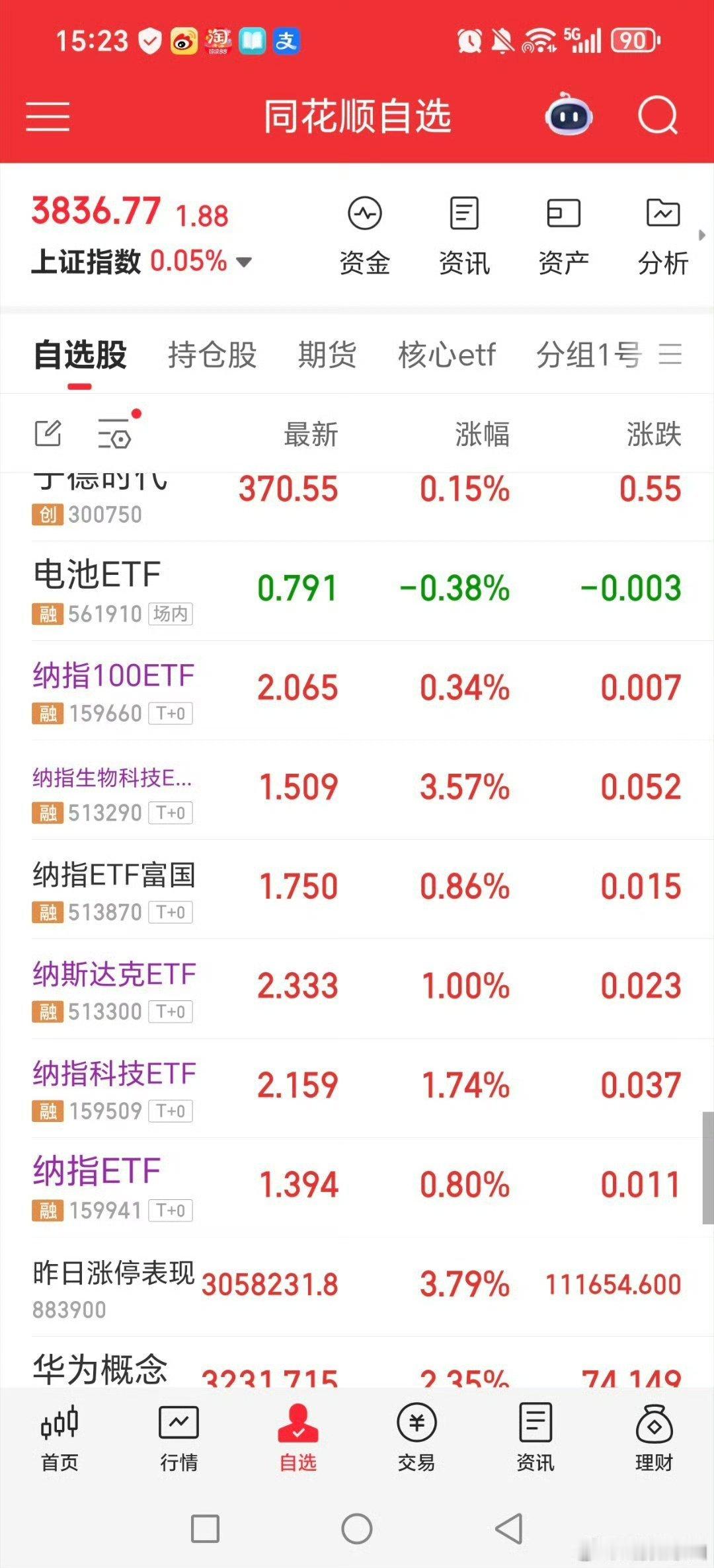The image size is (714, 1568).
Task: Expand the 上证指数 index dropdown
Action: [x=244, y=262]
